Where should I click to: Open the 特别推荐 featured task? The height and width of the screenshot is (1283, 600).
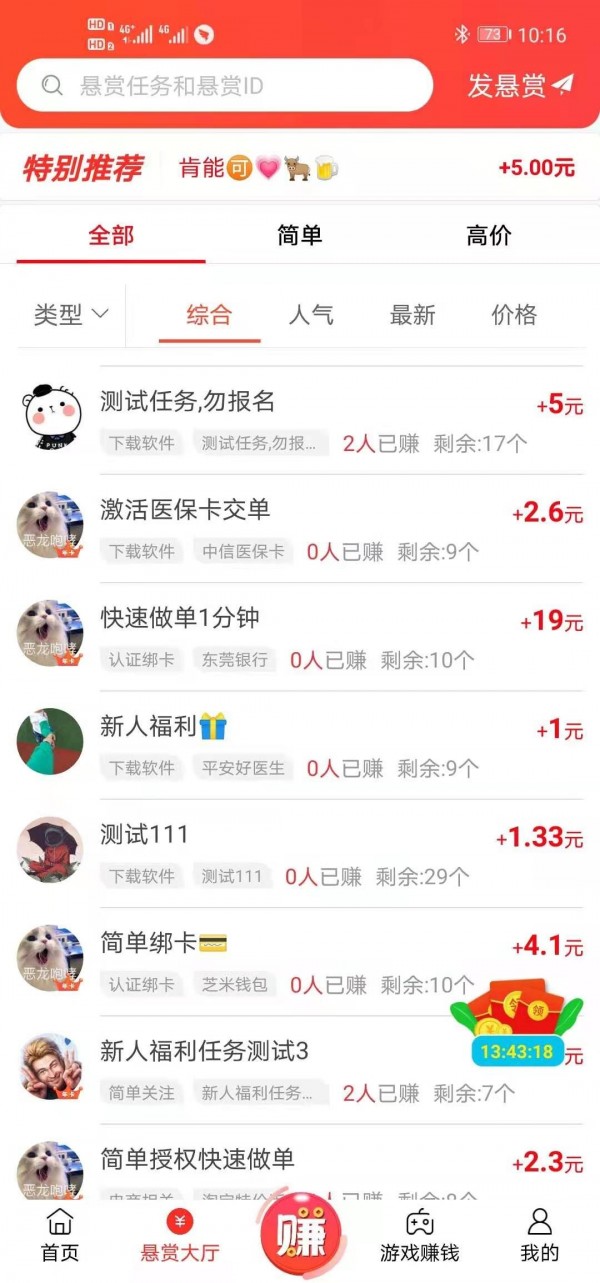click(x=300, y=167)
